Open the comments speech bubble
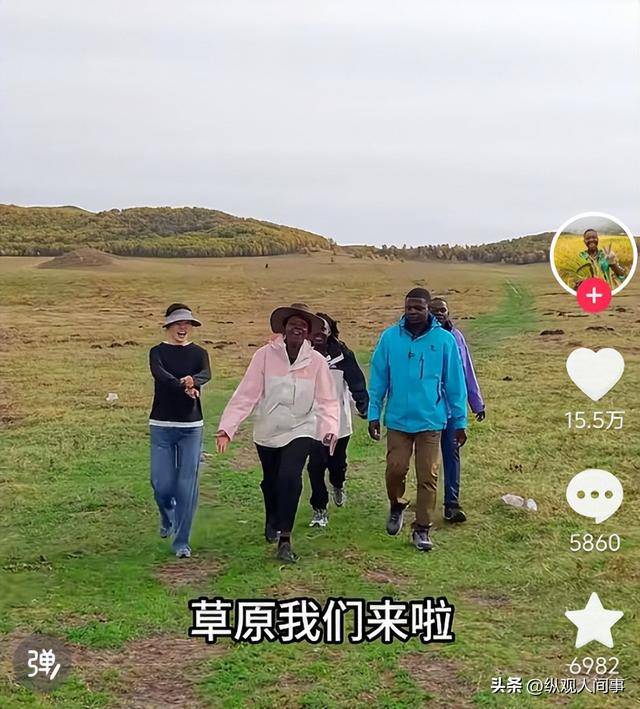Image resolution: width=640 pixels, height=709 pixels. tap(594, 495)
